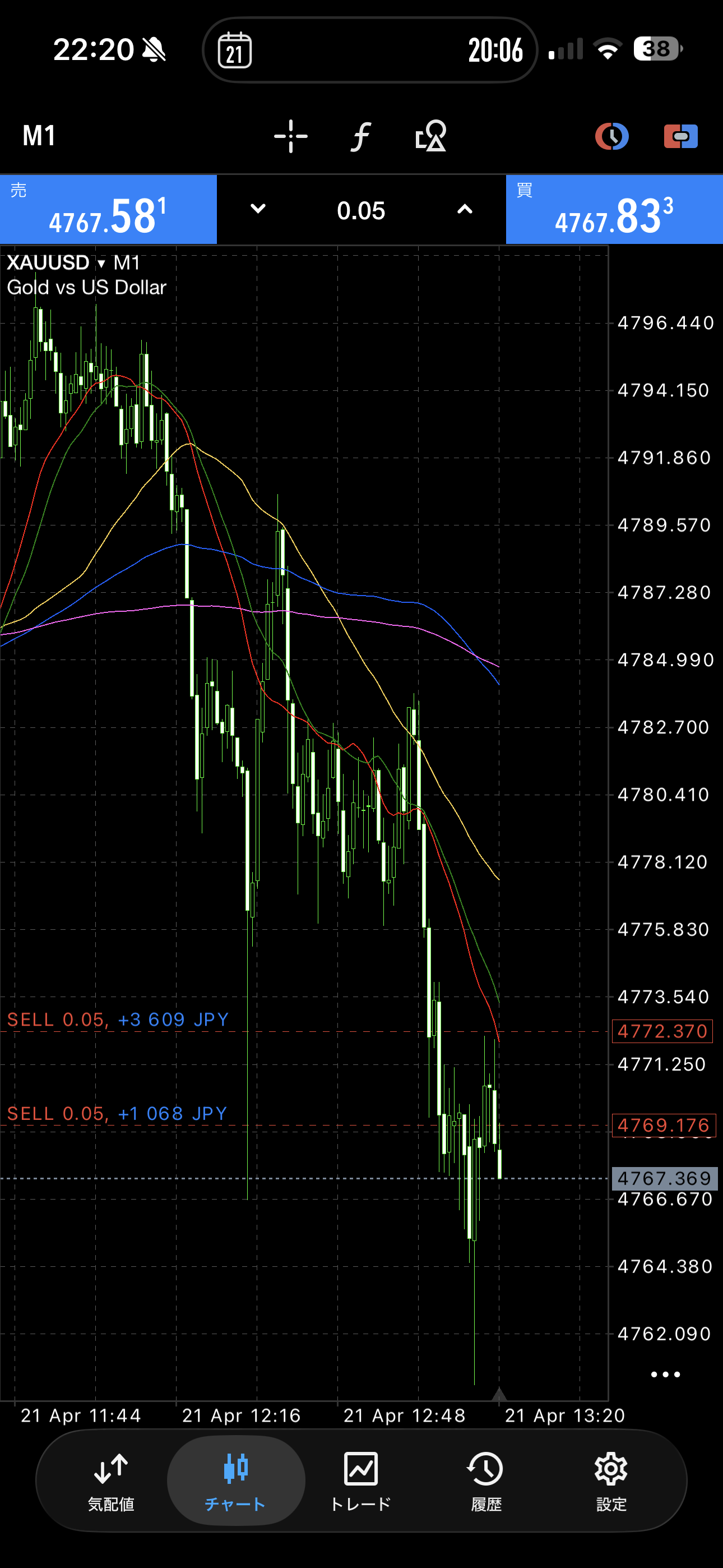Tap the red and blue trade panel icon
The height and width of the screenshot is (1568, 723).
tap(680, 136)
